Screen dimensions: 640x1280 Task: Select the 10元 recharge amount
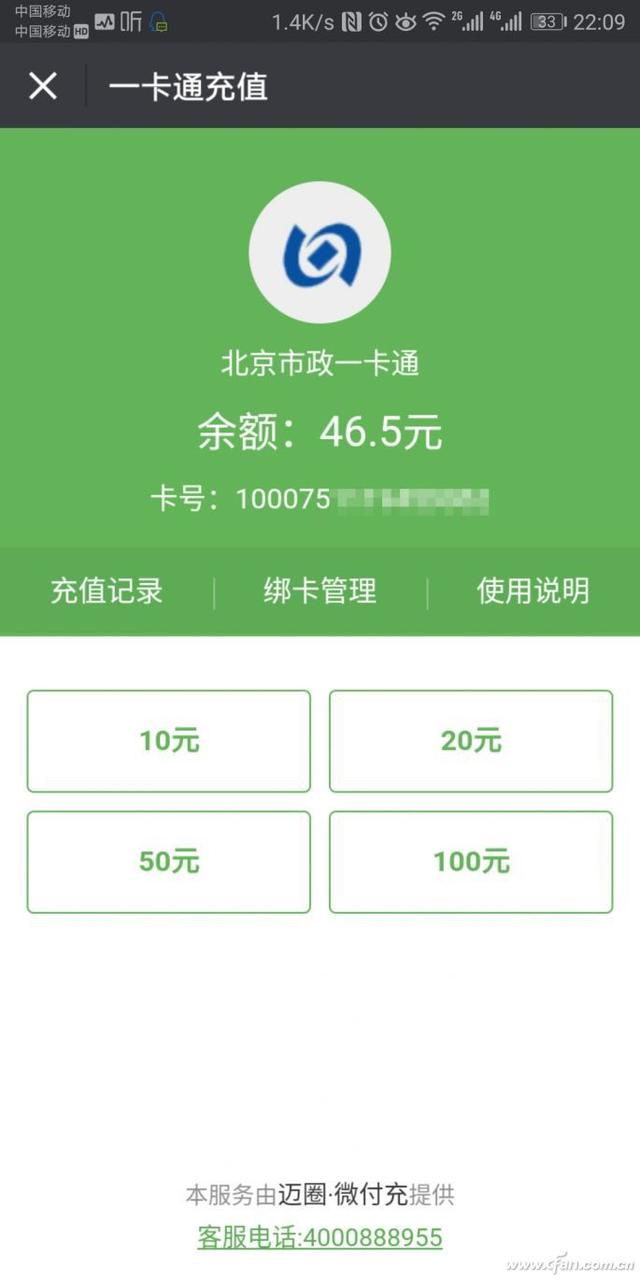[169, 741]
